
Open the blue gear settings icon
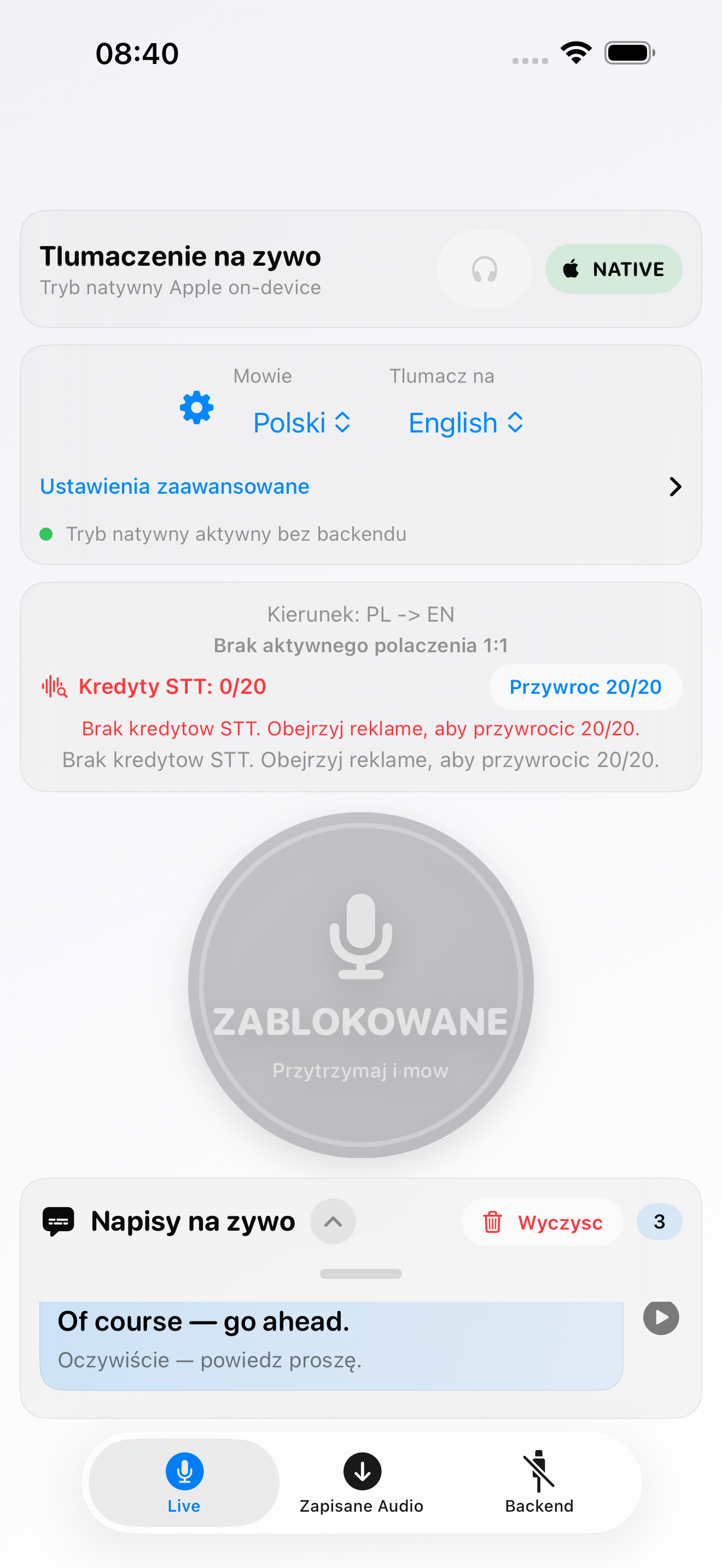click(196, 408)
